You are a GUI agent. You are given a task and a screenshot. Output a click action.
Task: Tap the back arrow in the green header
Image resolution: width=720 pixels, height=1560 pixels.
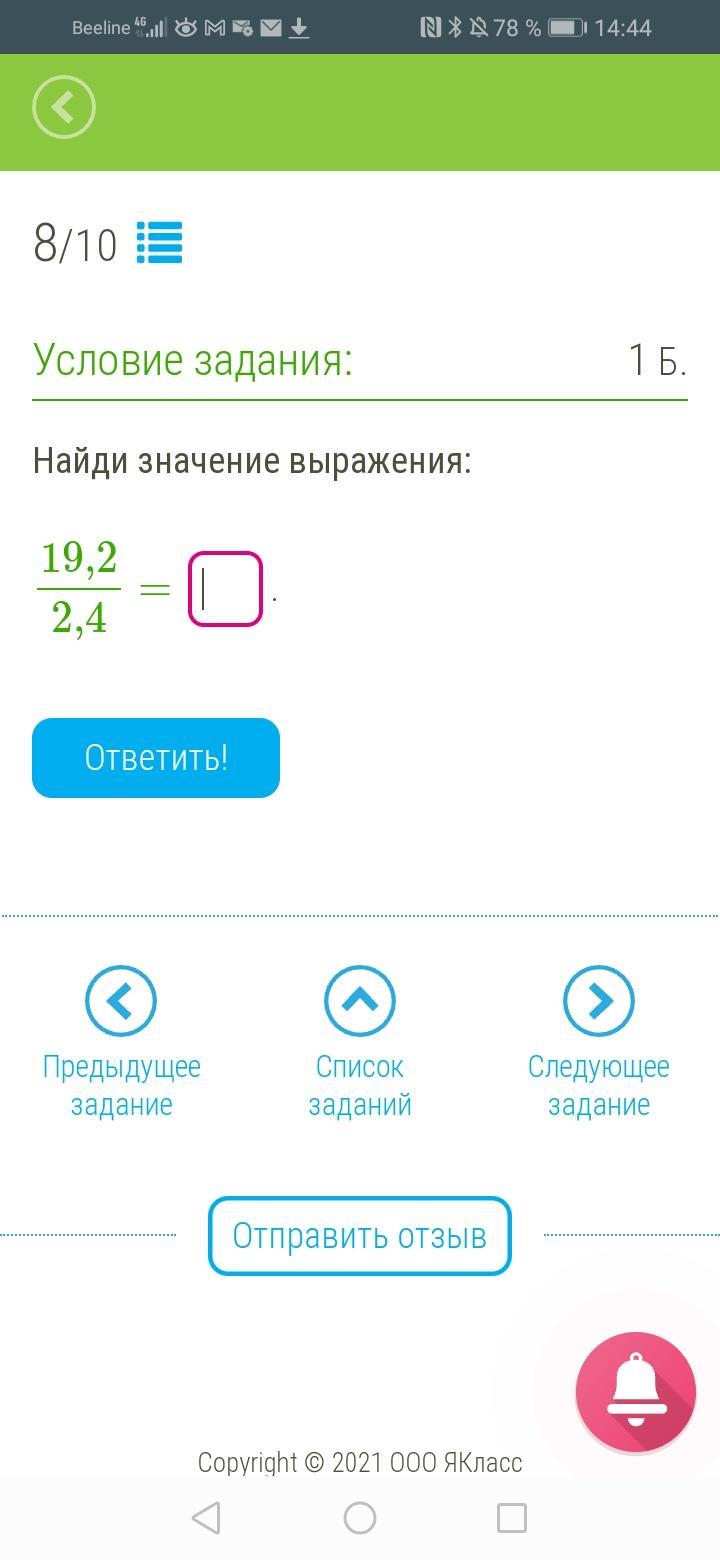click(x=63, y=107)
